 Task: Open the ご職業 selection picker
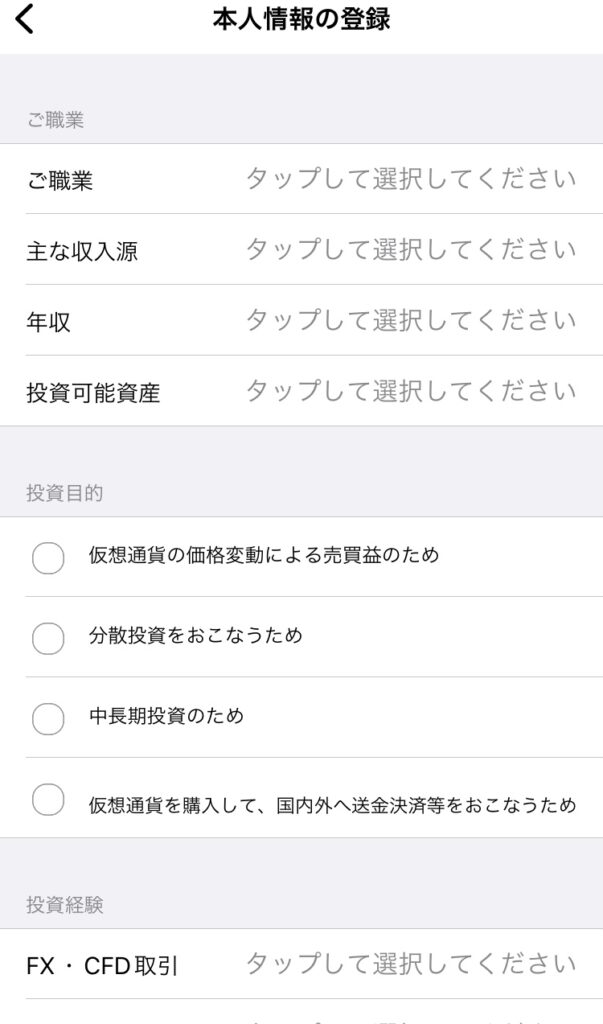point(301,179)
